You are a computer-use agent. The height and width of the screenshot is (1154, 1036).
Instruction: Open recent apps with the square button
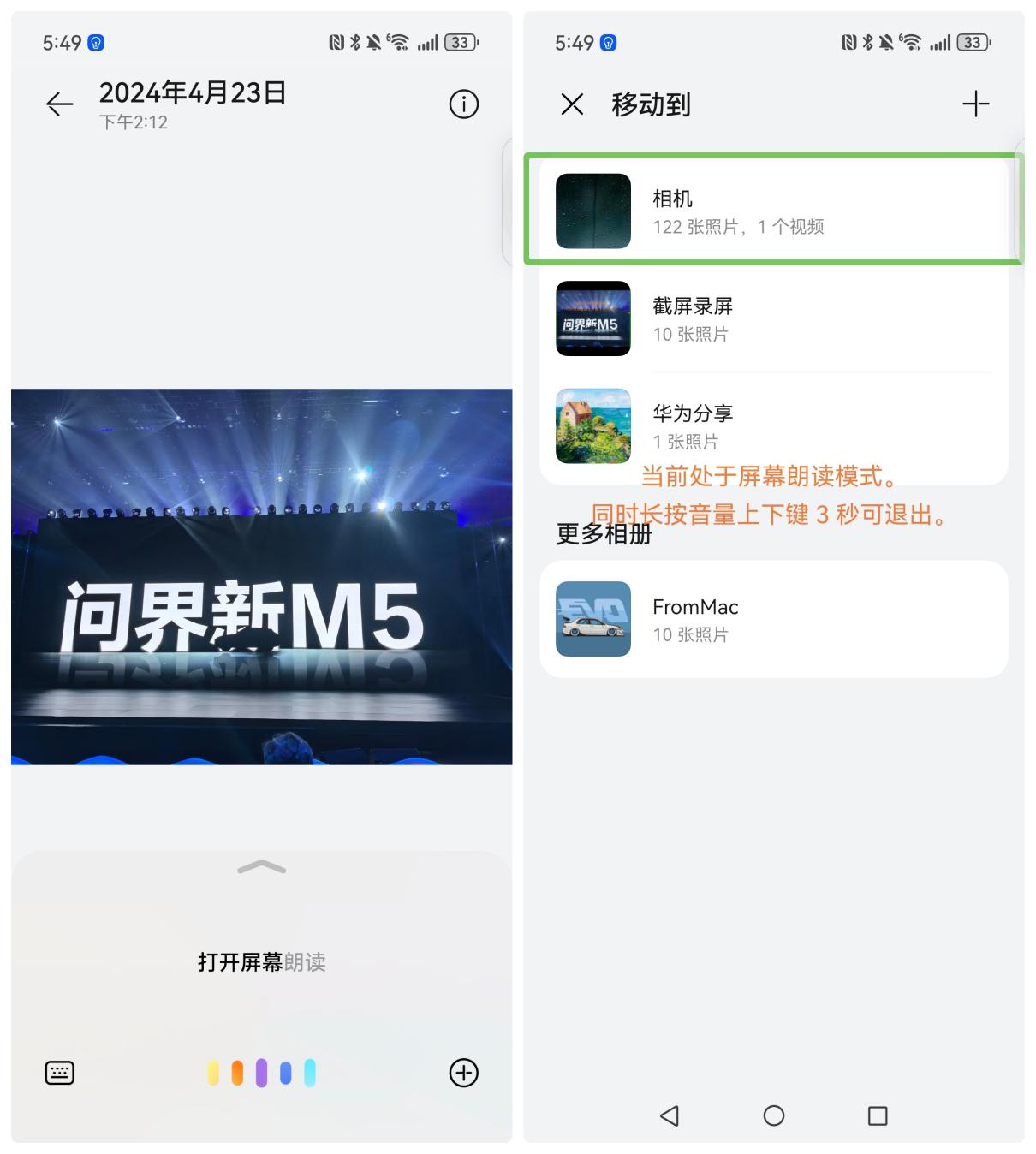[876, 1116]
